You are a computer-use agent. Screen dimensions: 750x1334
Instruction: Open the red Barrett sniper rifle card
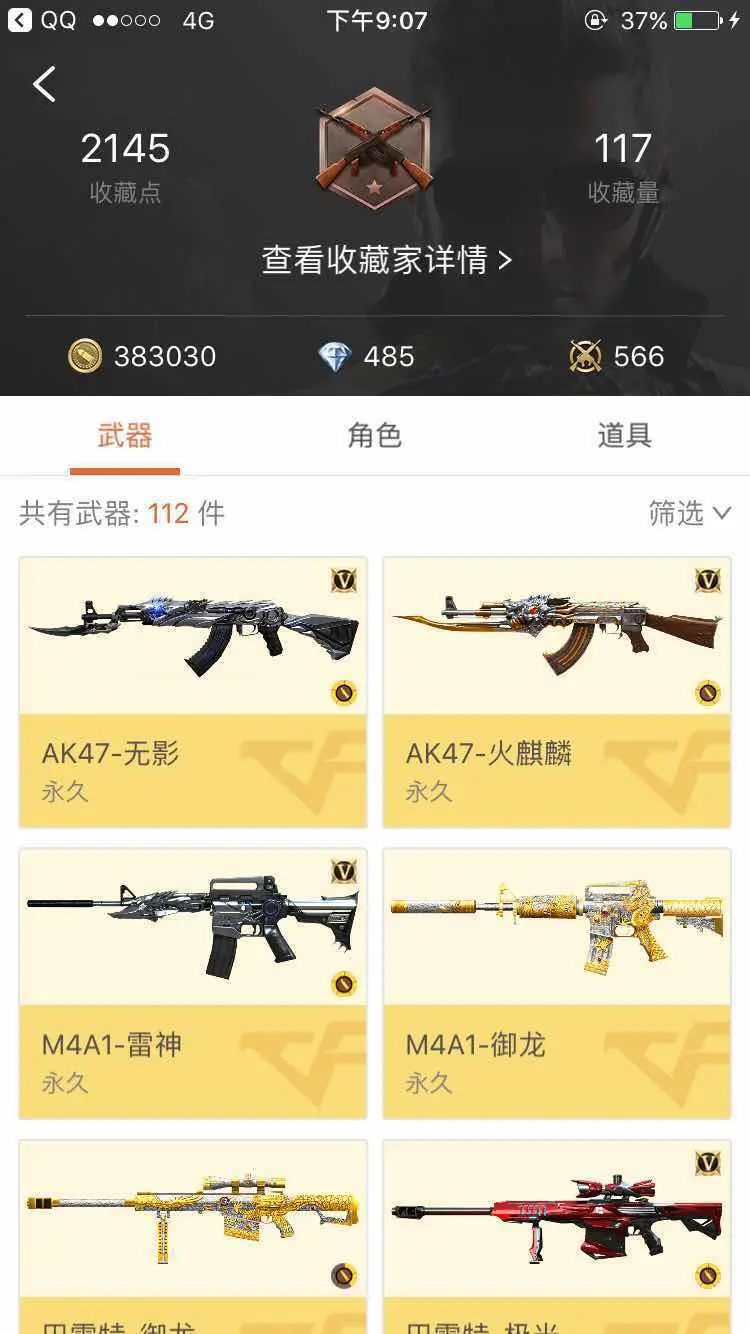(x=557, y=1235)
